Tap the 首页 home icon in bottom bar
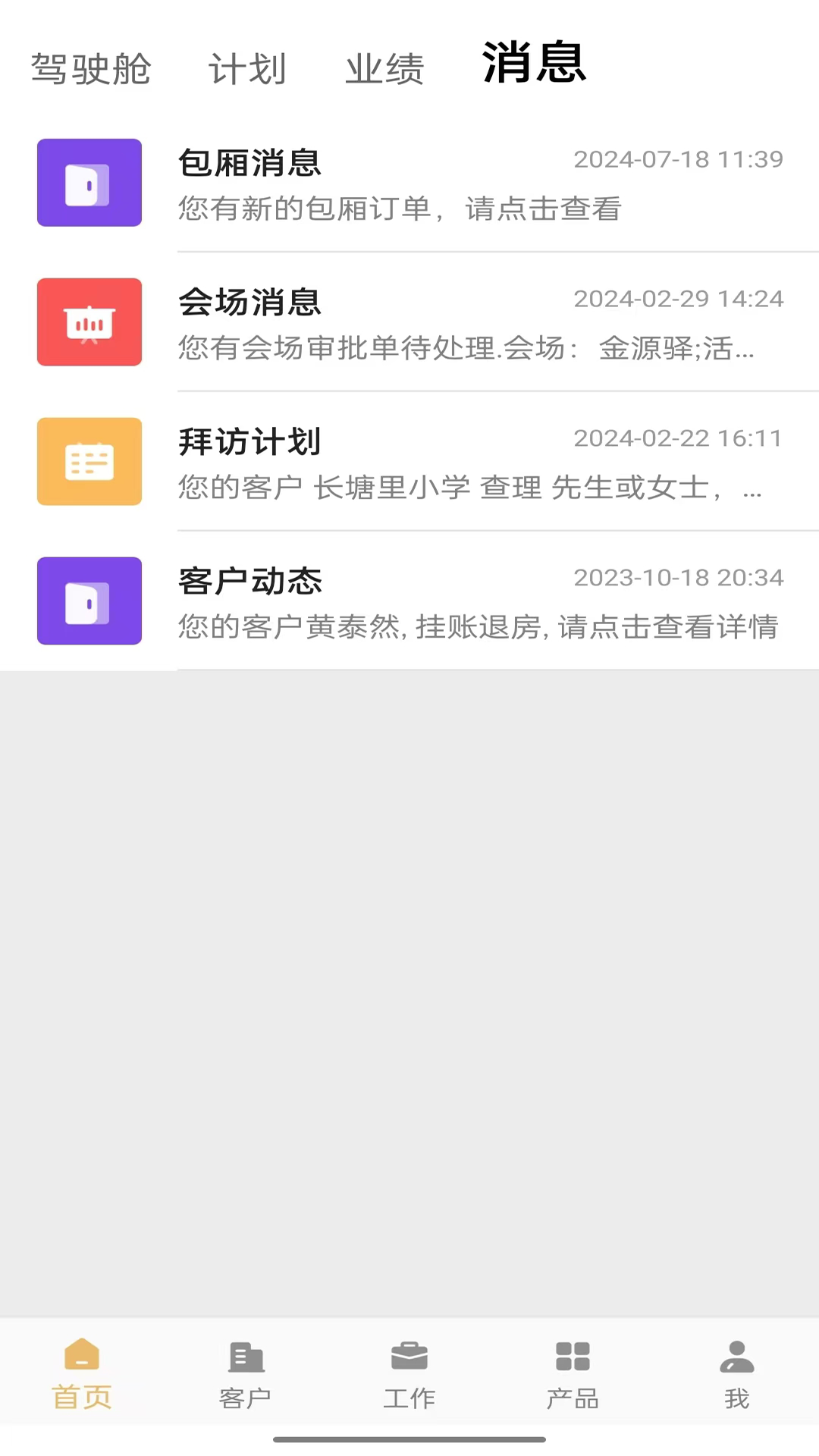The height and width of the screenshot is (1456, 819). tap(81, 1361)
